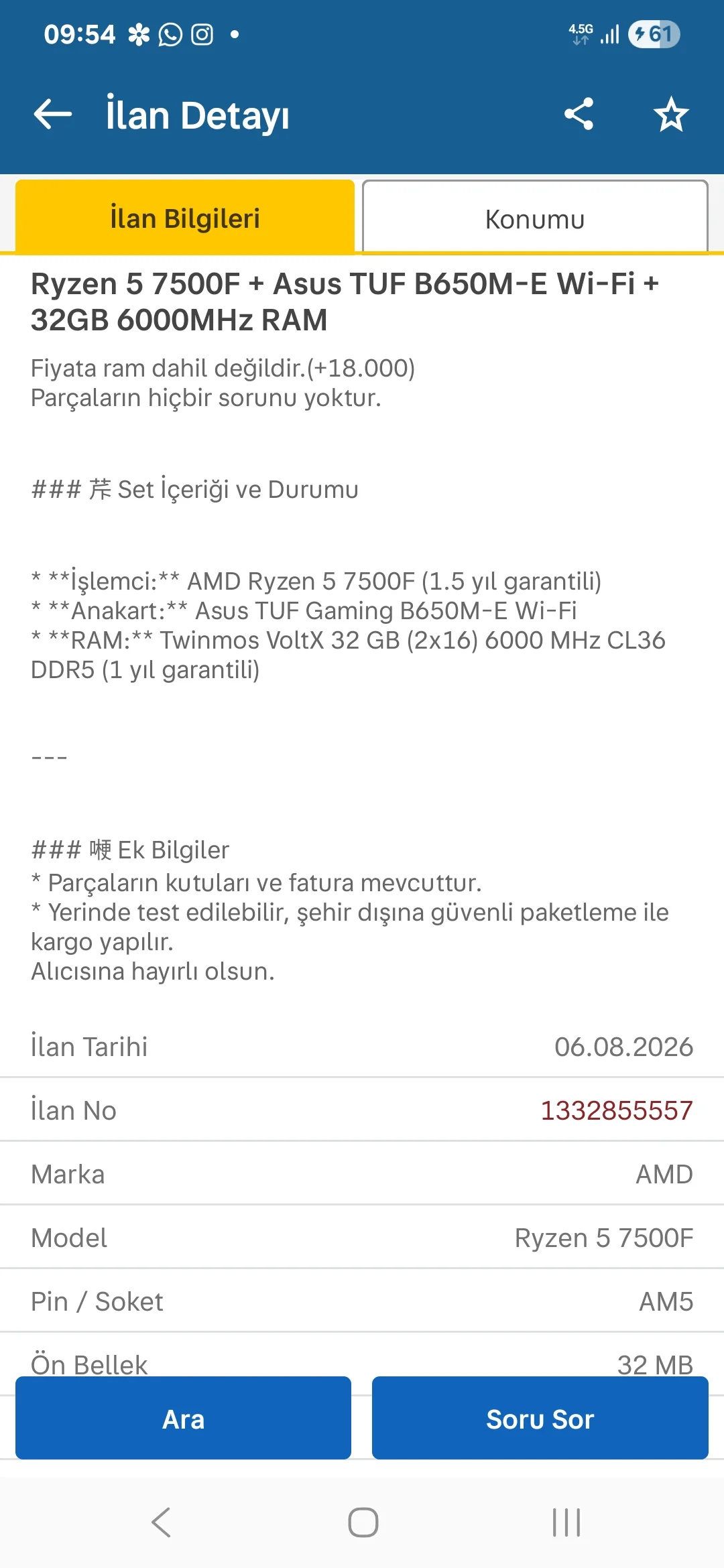The height and width of the screenshot is (1568, 724).
Task: Share this listing
Action: [579, 114]
